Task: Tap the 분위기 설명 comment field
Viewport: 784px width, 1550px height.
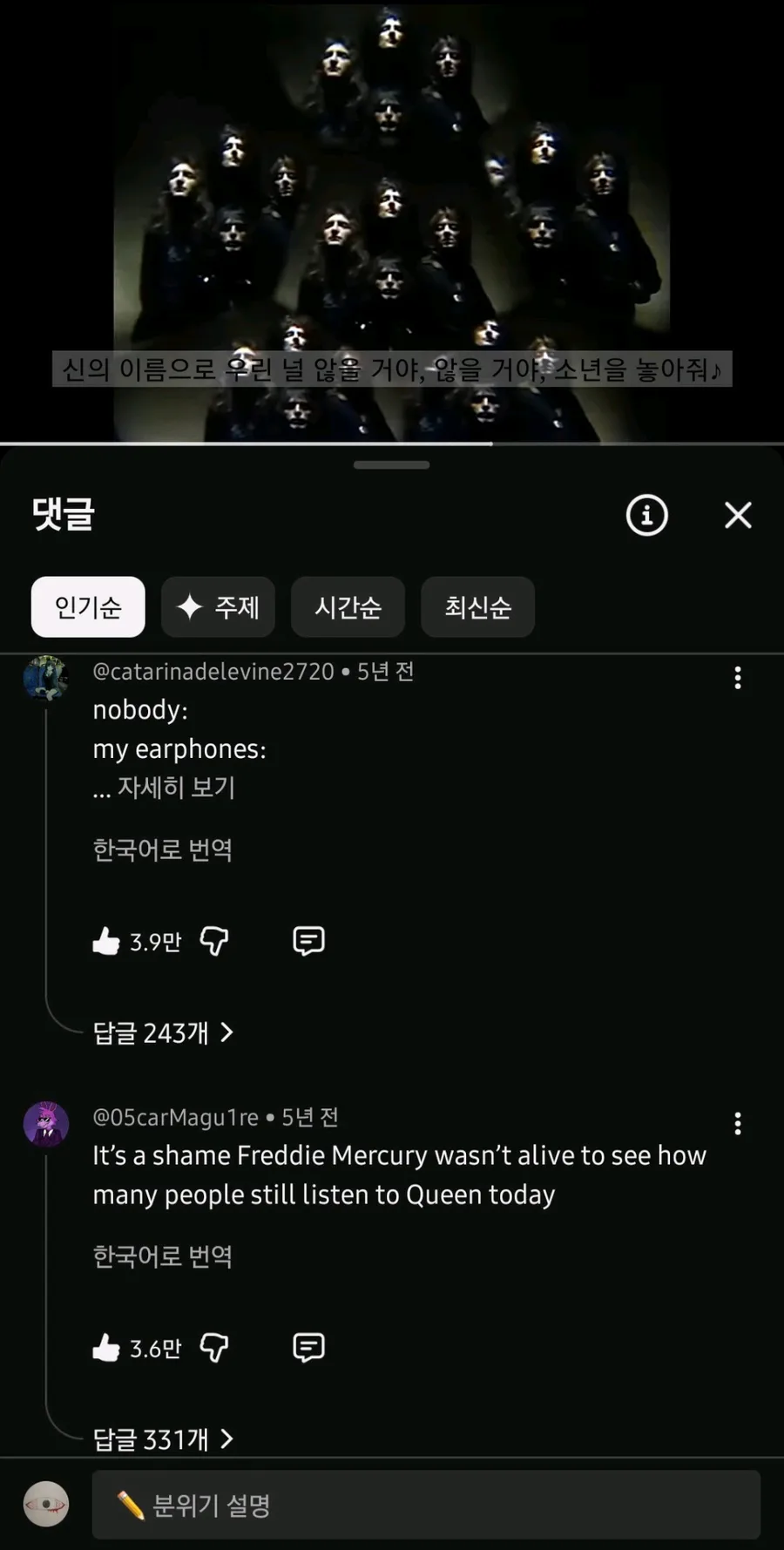Action: click(x=426, y=1505)
